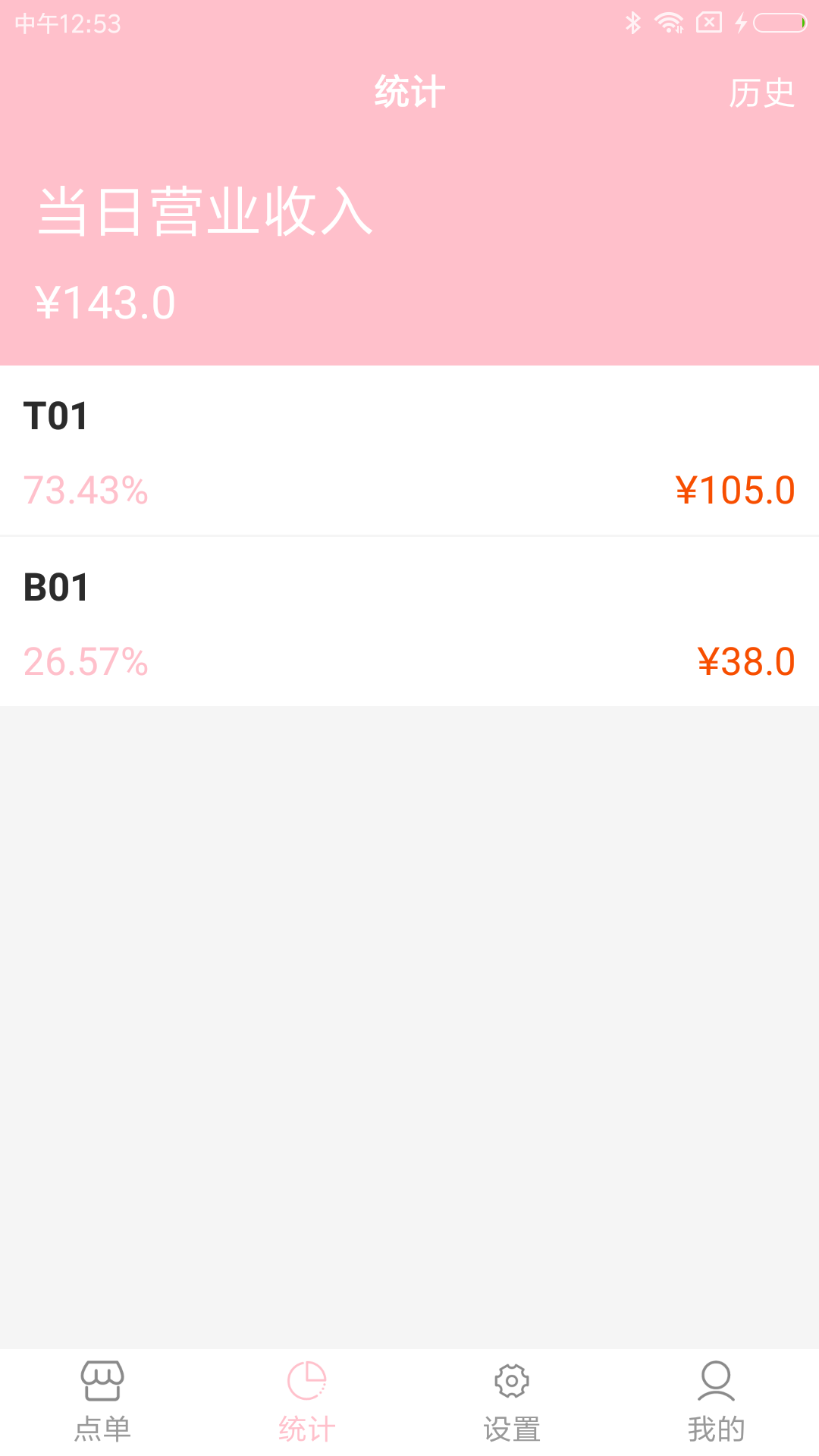
Task: Go to the 设置 tab
Action: tap(512, 1401)
